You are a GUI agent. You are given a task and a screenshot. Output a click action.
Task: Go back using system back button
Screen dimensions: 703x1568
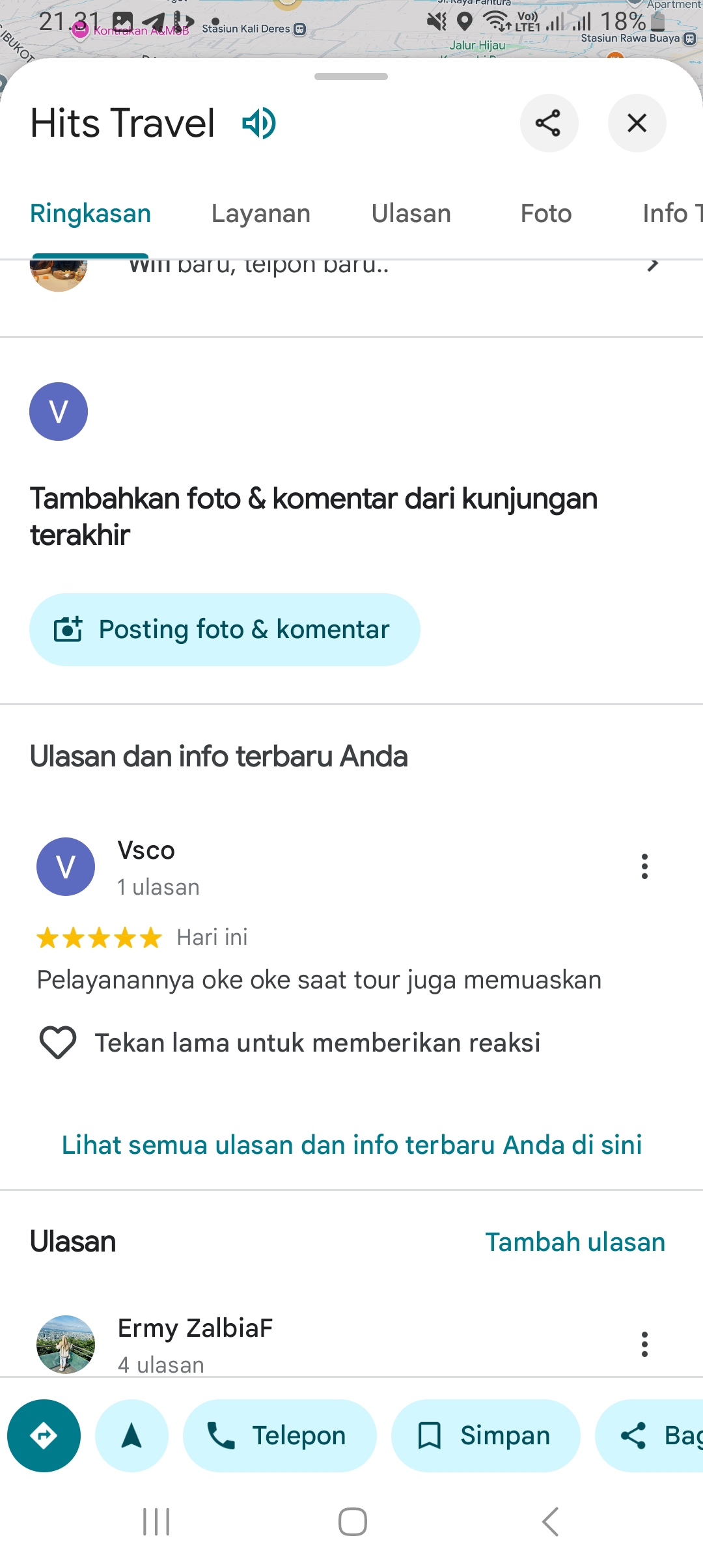(551, 1522)
